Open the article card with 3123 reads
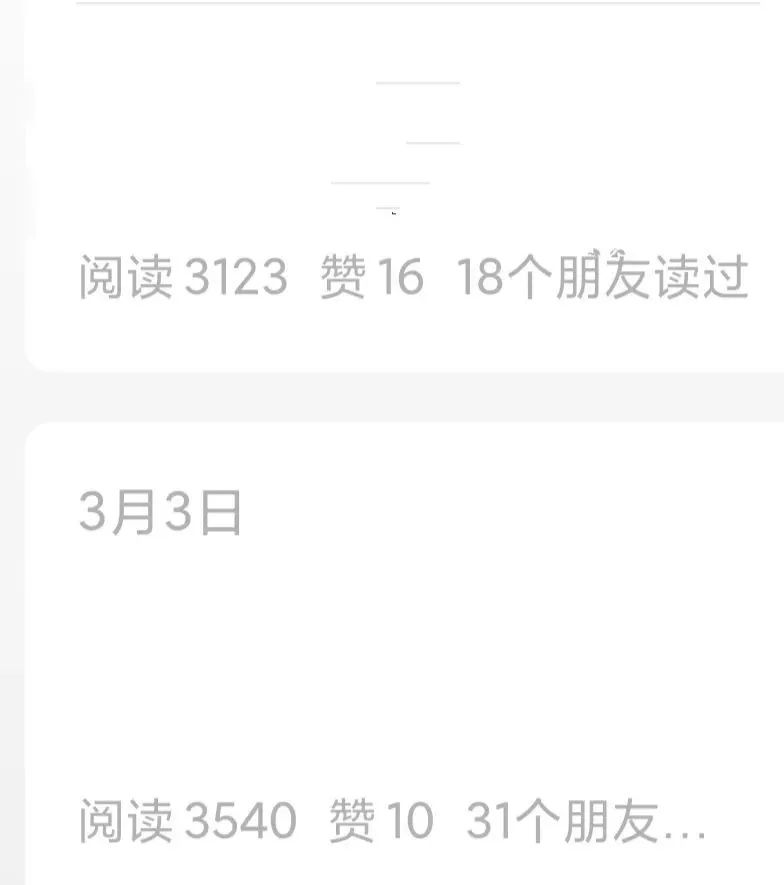This screenshot has height=885, width=784. pyautogui.click(x=400, y=180)
